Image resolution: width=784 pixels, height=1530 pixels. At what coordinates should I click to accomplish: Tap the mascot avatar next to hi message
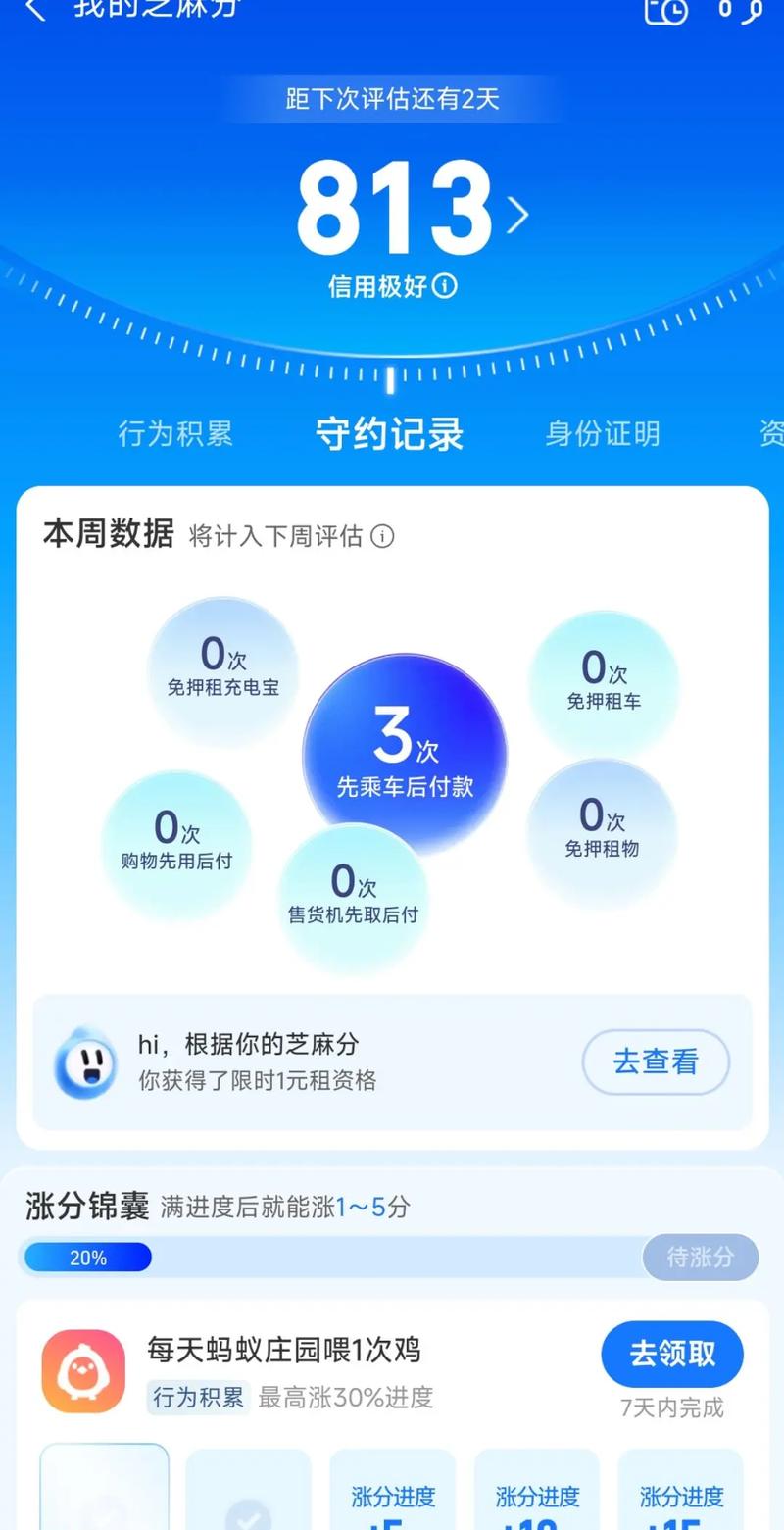[85, 1061]
